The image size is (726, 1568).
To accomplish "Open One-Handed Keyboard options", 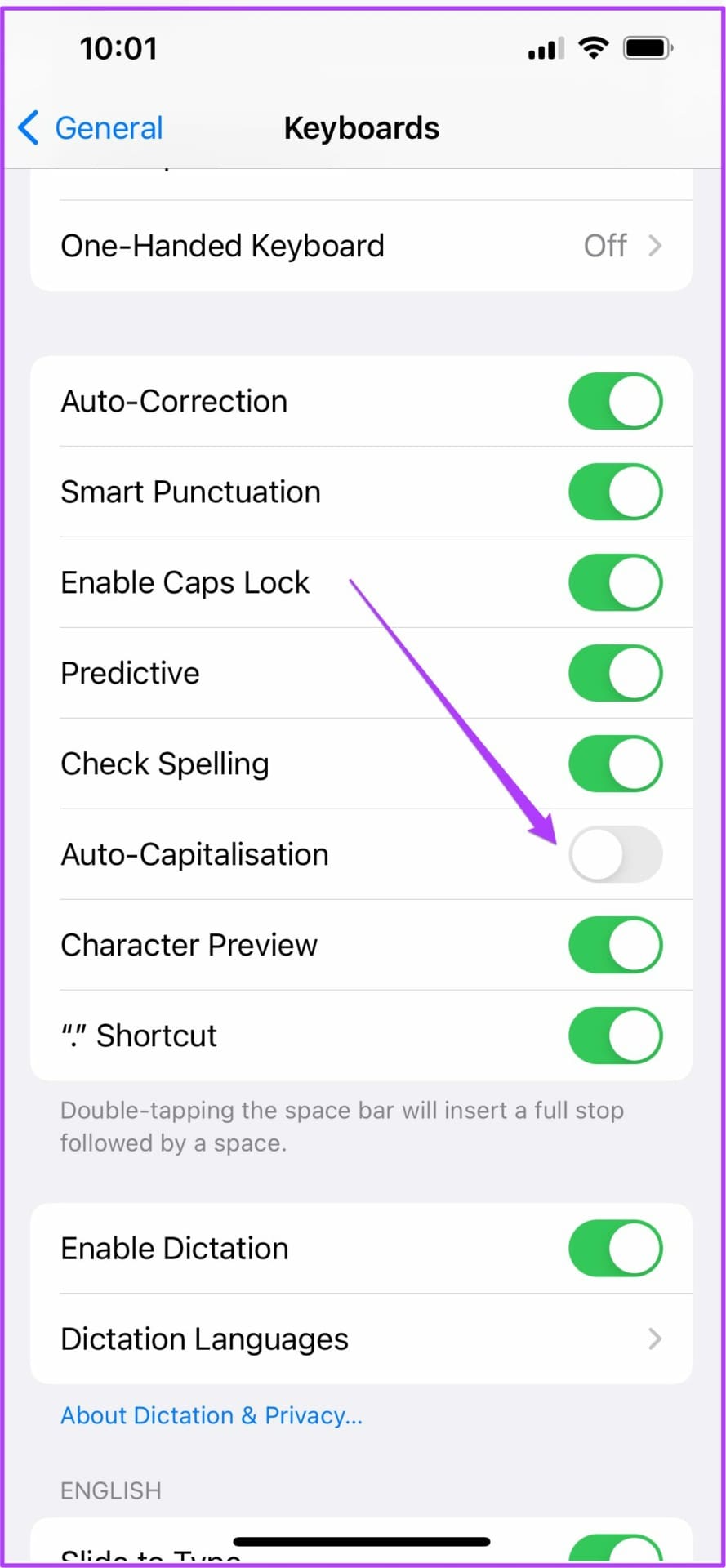I will (361, 246).
